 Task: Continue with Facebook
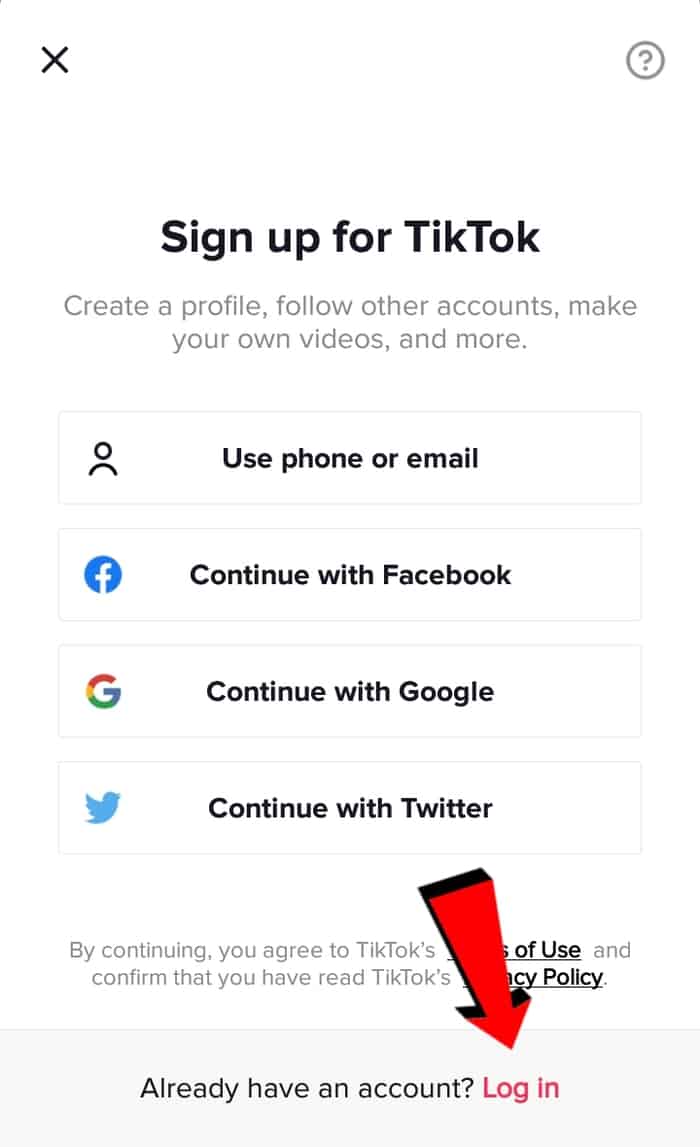click(x=349, y=575)
